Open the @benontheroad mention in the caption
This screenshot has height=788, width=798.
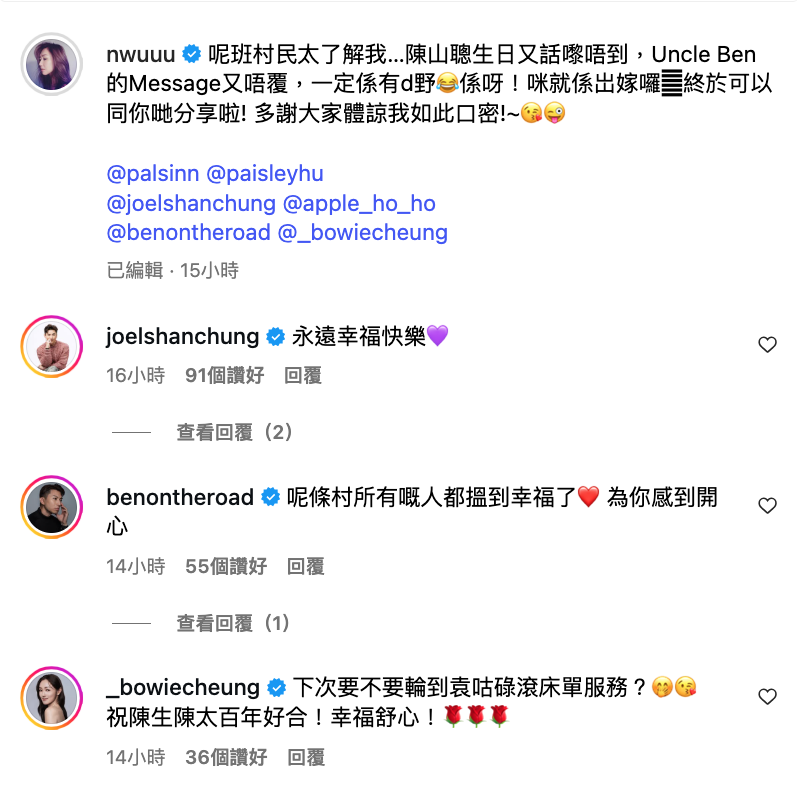click(188, 232)
